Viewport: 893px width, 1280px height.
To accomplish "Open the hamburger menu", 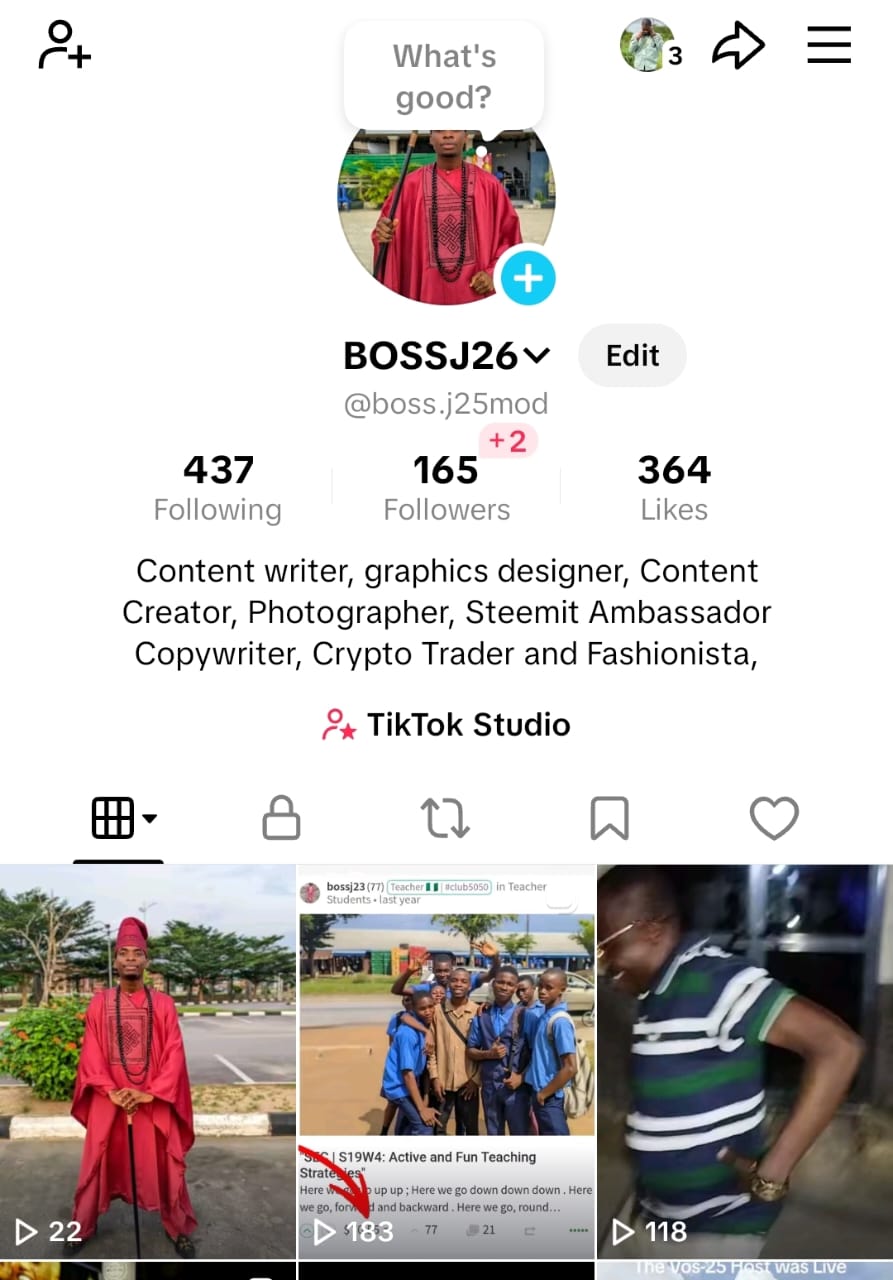I will pos(829,46).
